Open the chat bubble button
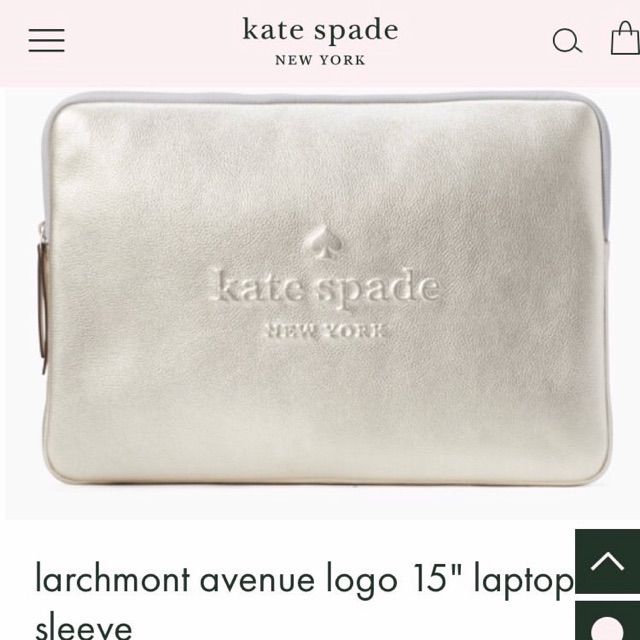640x640 pixels. point(607,621)
